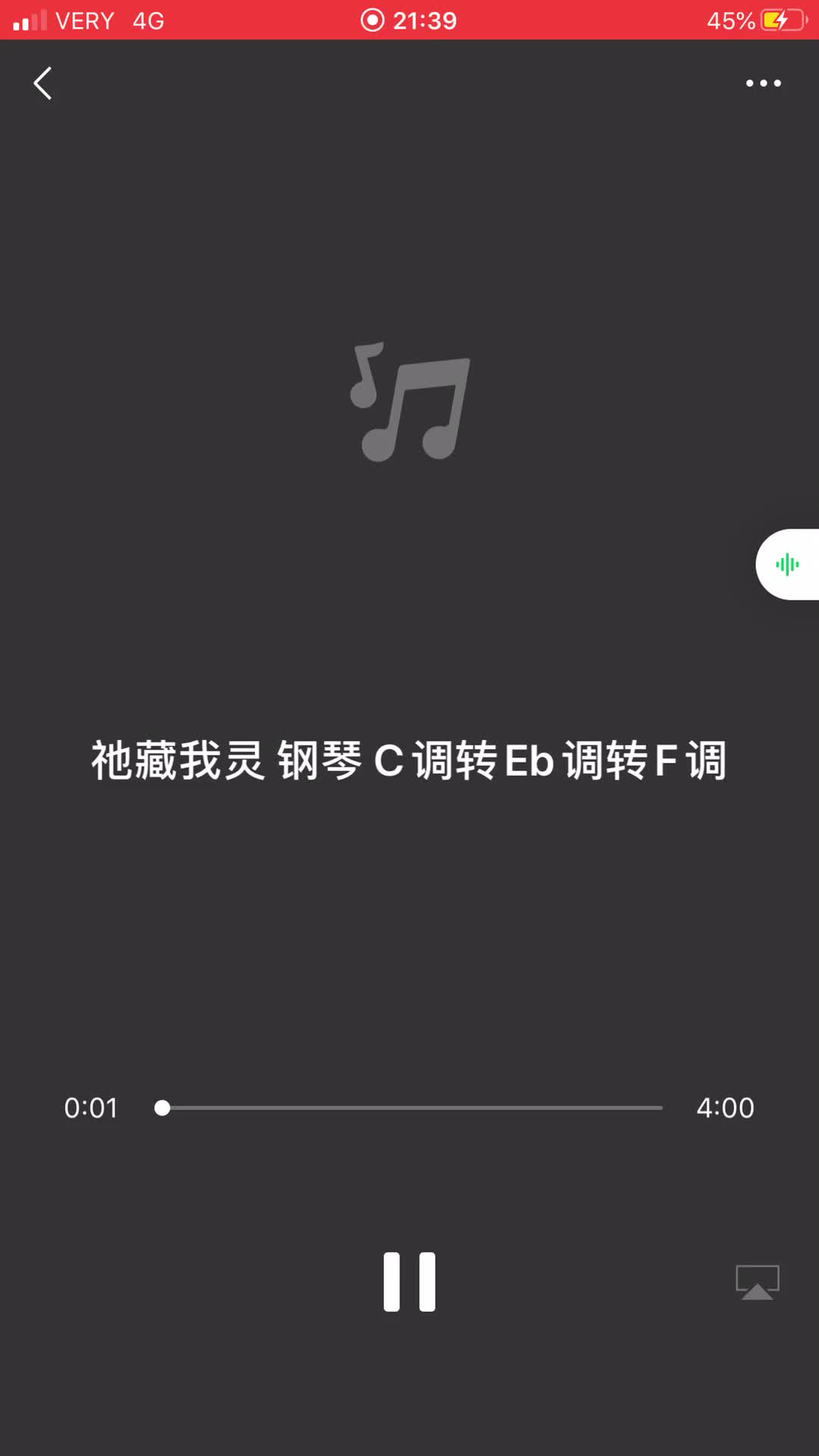The image size is (819, 1456).
Task: Pause the playing audio
Action: (409, 1282)
